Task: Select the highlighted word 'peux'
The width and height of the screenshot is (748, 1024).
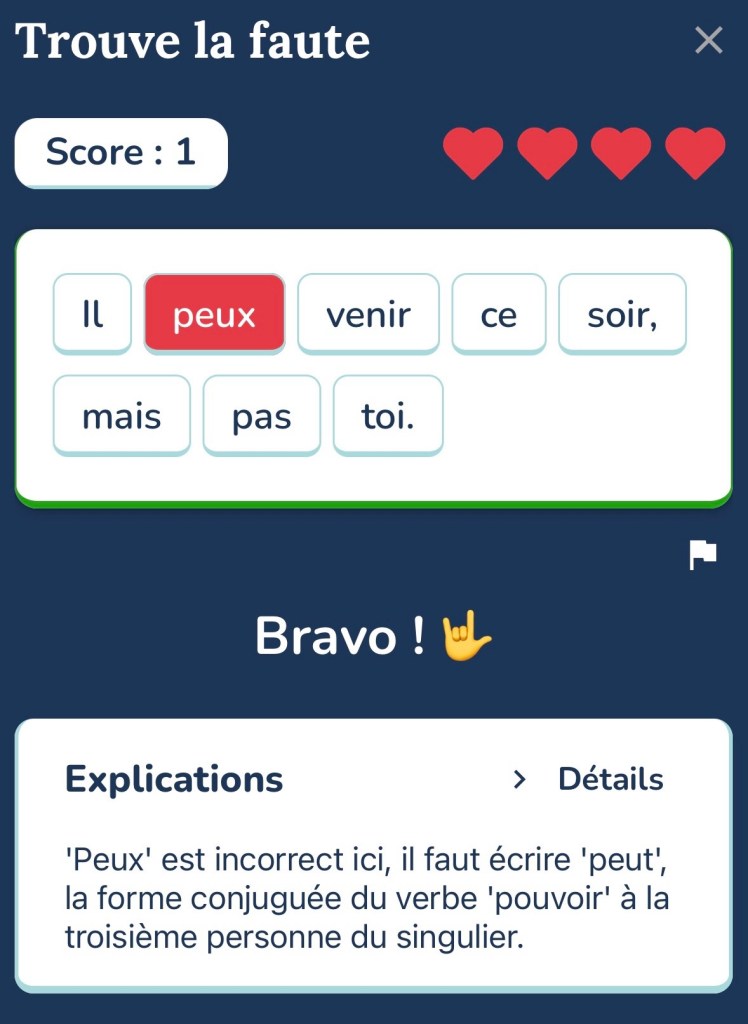Action: click(214, 313)
